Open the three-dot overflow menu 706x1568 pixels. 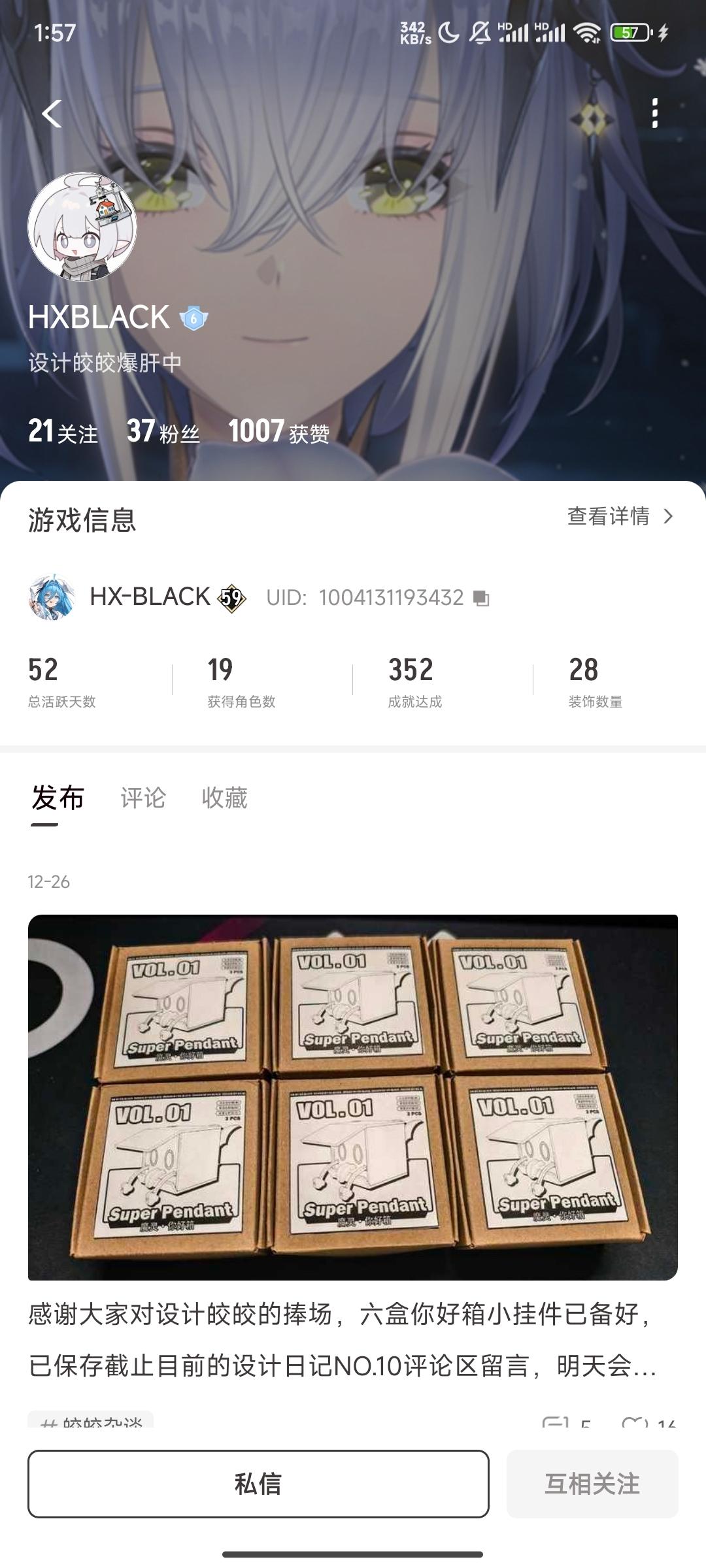coord(654,114)
